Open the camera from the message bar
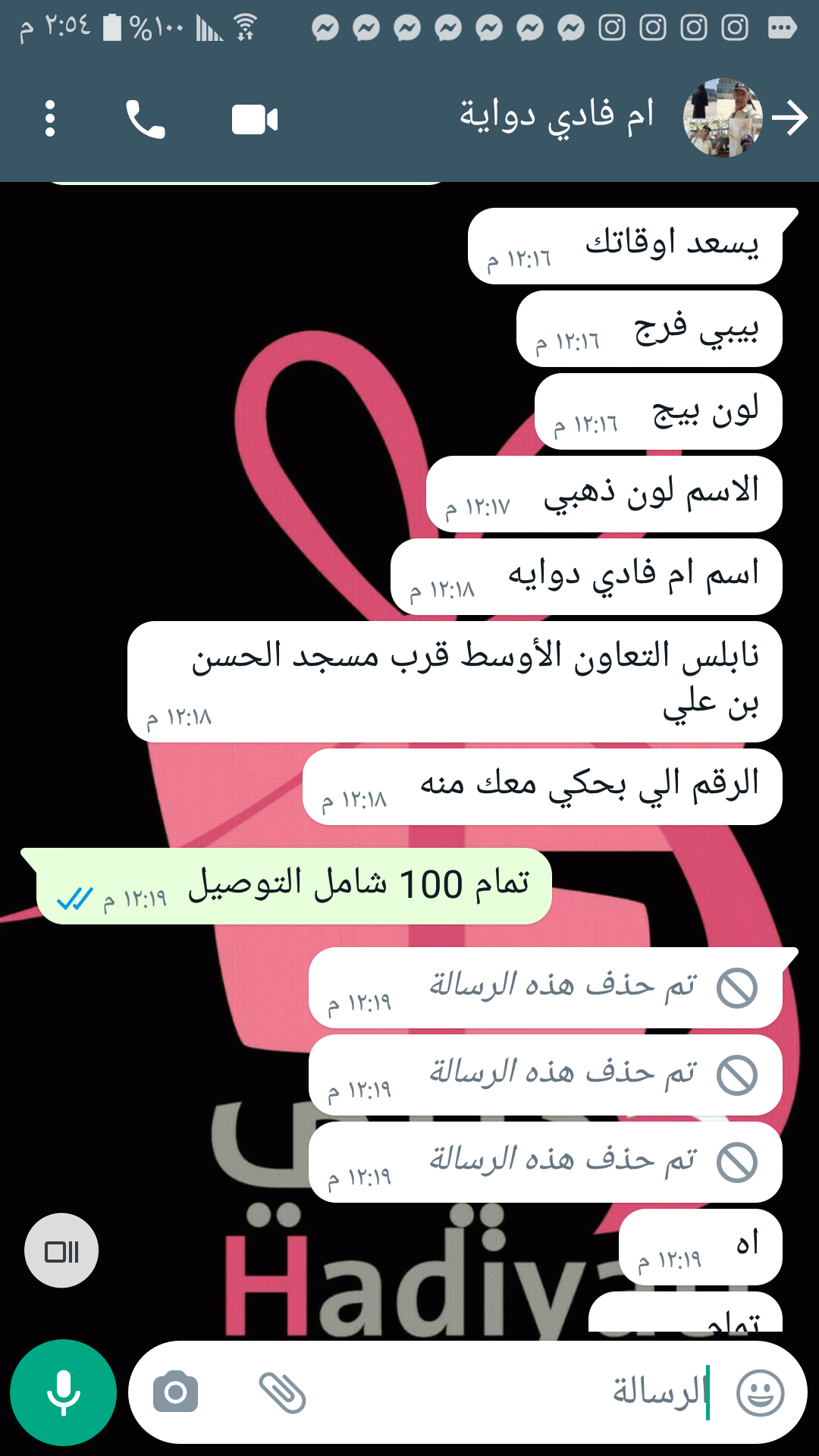This screenshot has height=1456, width=819. click(175, 1392)
